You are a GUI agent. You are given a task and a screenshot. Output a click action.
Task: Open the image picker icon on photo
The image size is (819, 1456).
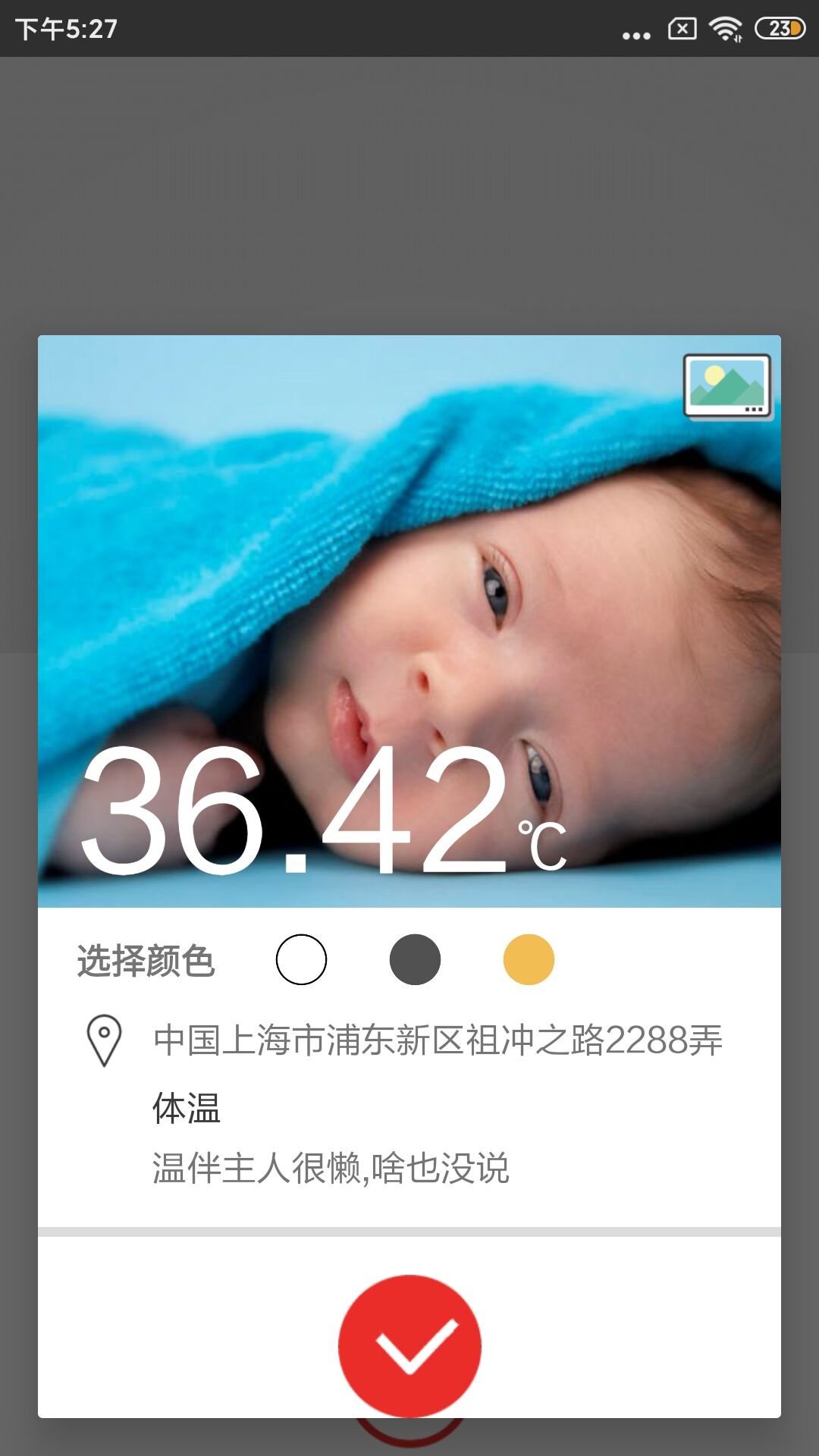tap(727, 386)
